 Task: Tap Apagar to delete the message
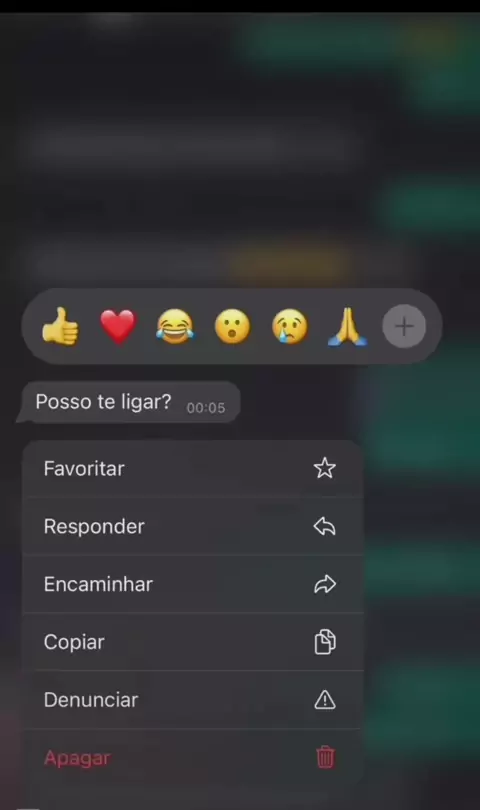point(193,758)
